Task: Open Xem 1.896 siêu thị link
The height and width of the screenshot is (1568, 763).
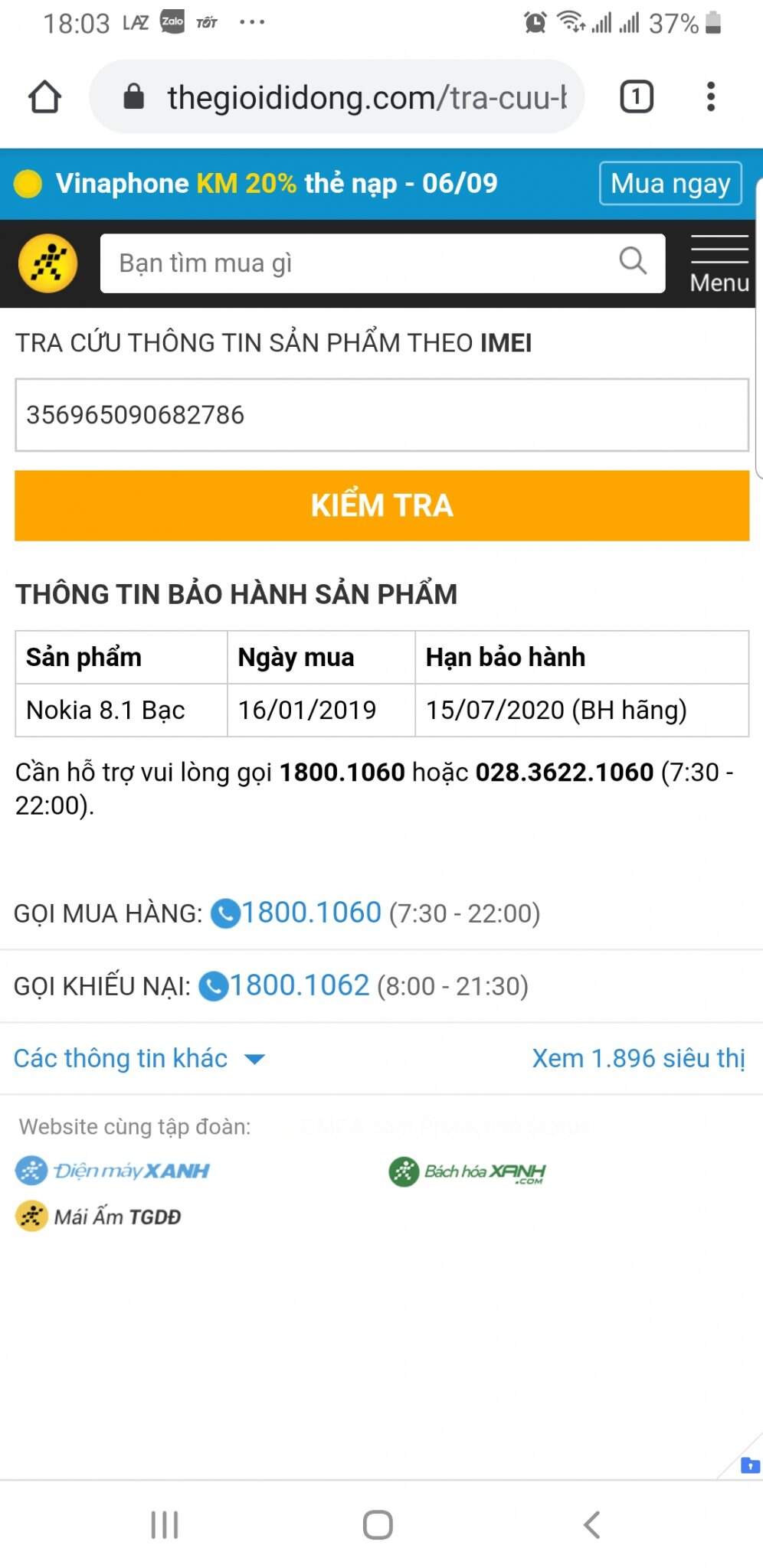Action: coord(638,1058)
